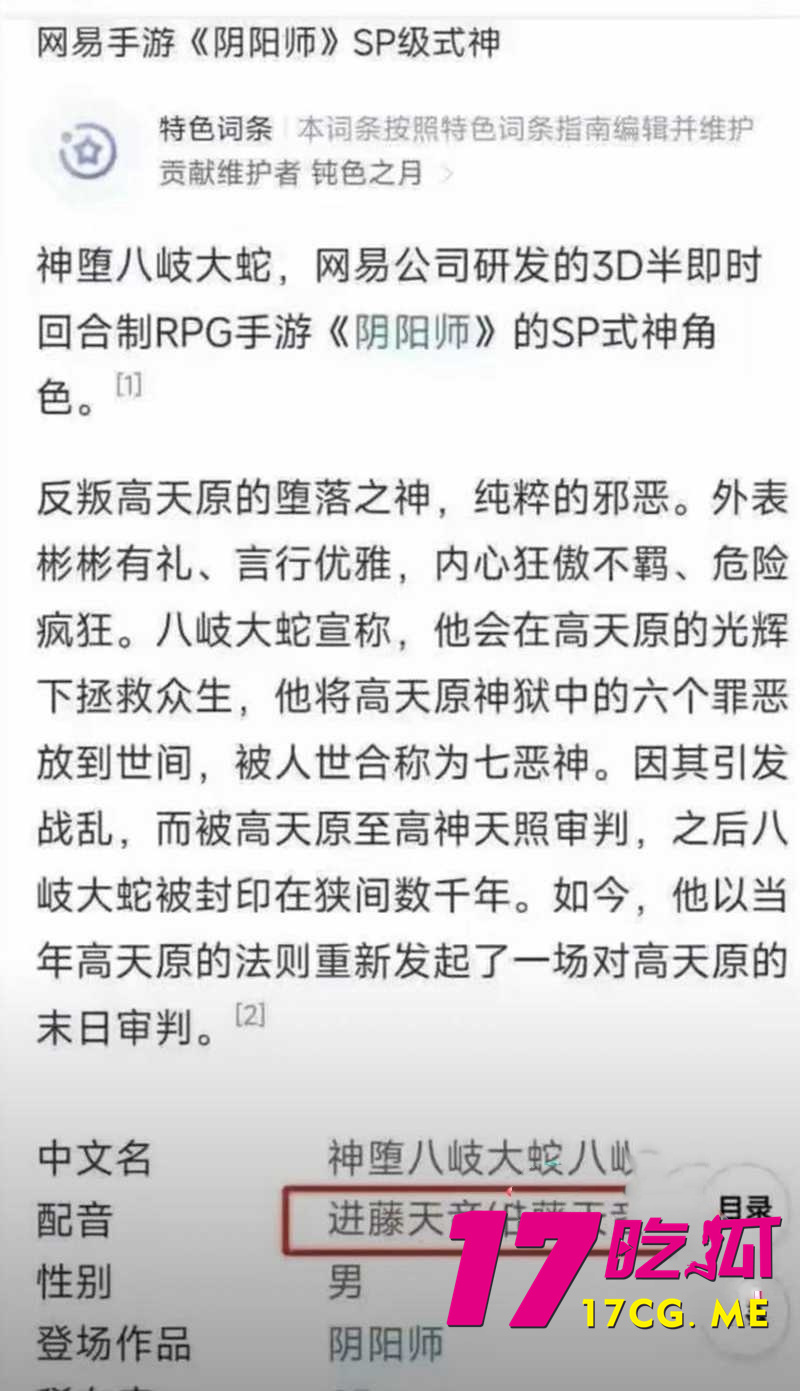Open the 阴阳师 link beside 登场作品

click(x=385, y=1344)
